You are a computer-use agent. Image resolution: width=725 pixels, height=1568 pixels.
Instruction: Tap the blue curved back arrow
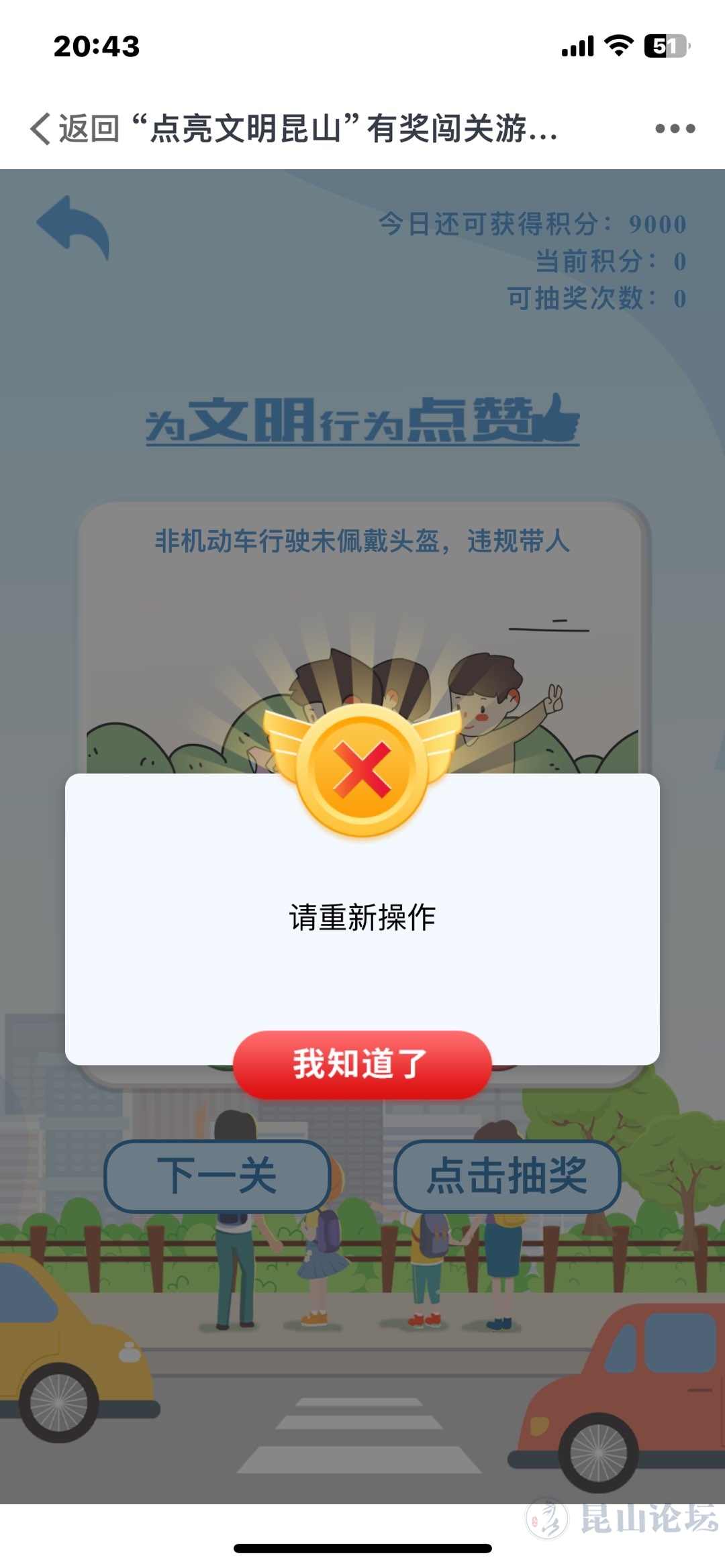pos(73,226)
